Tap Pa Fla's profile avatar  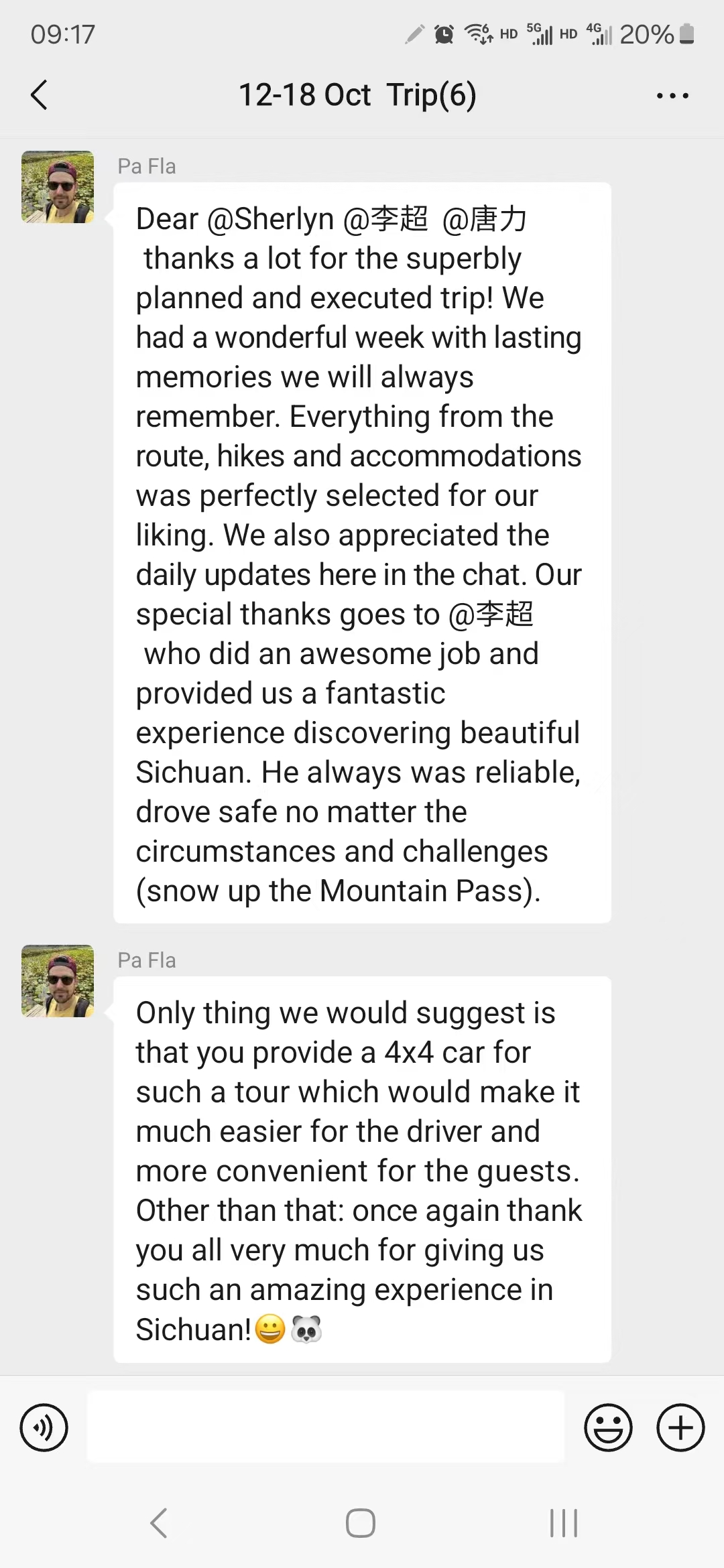coord(57,188)
